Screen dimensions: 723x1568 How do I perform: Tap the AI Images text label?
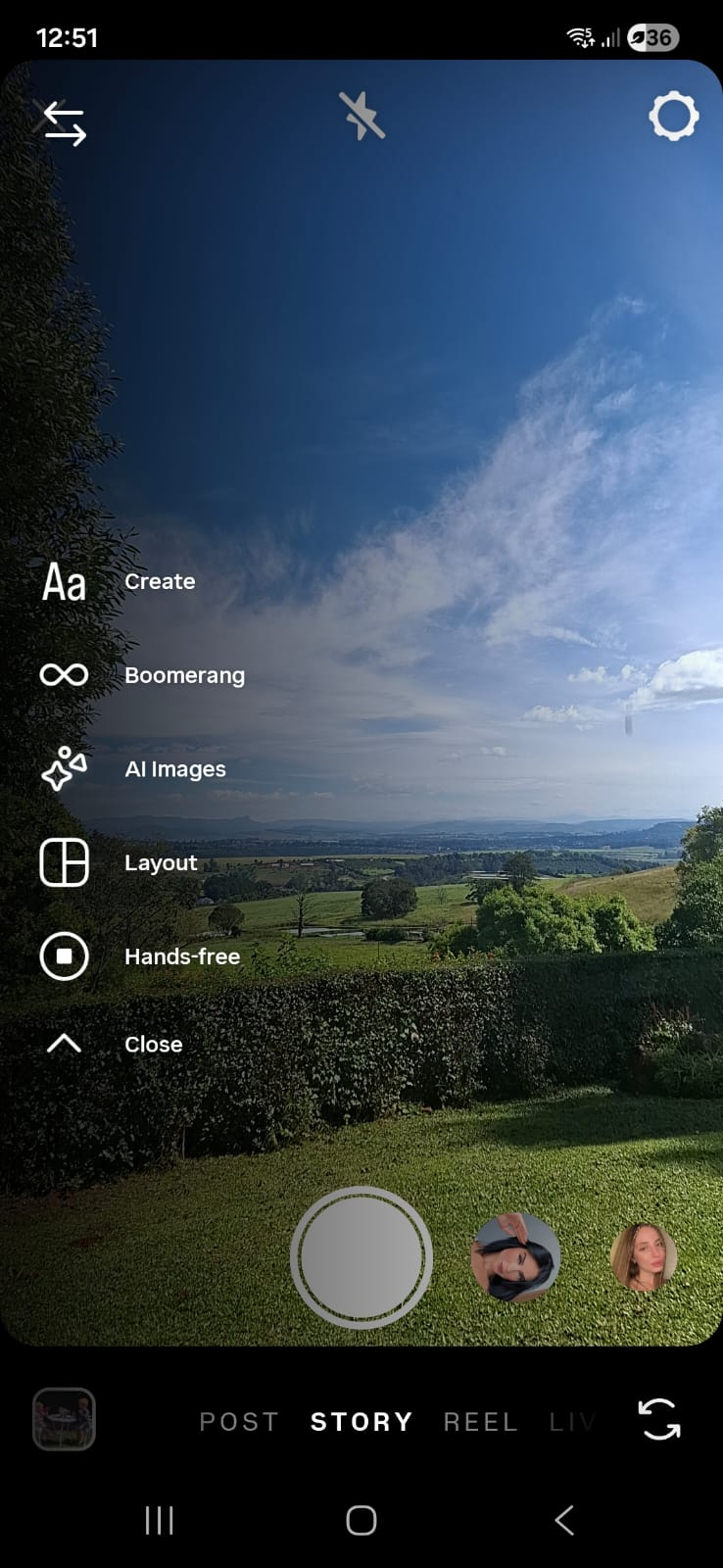pyautogui.click(x=175, y=769)
